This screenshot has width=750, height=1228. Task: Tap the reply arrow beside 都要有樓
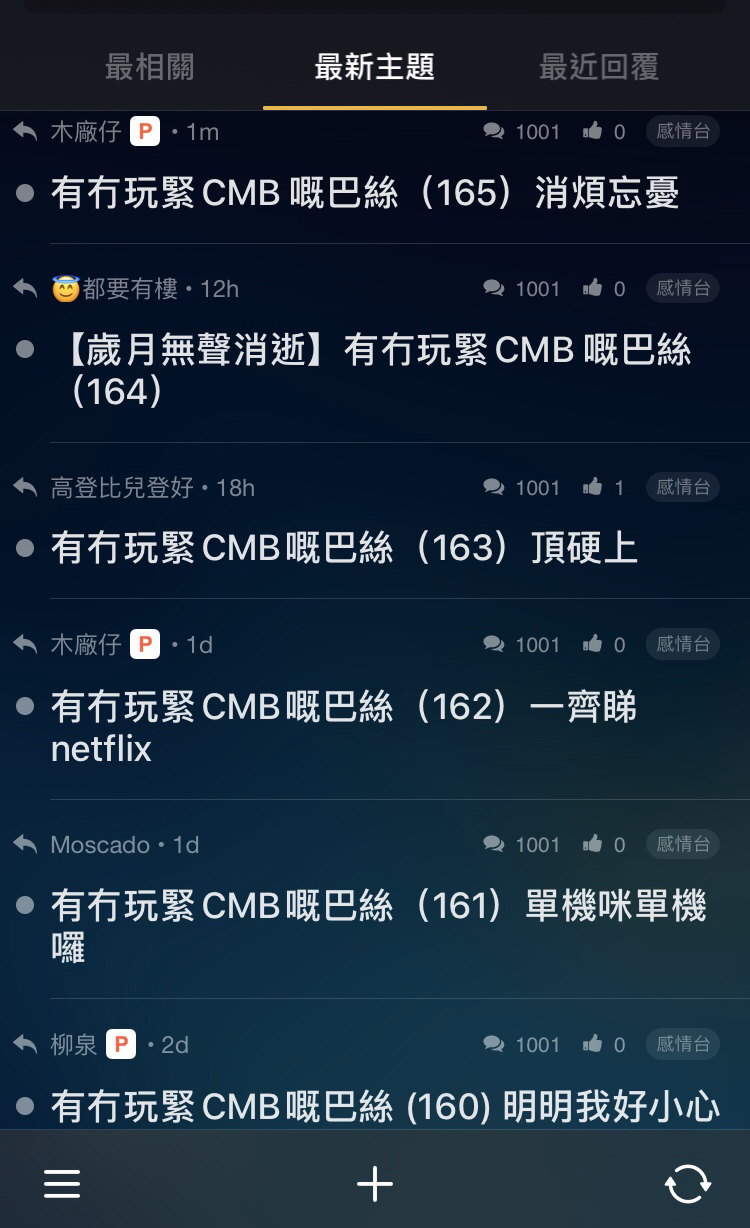pos(25,289)
